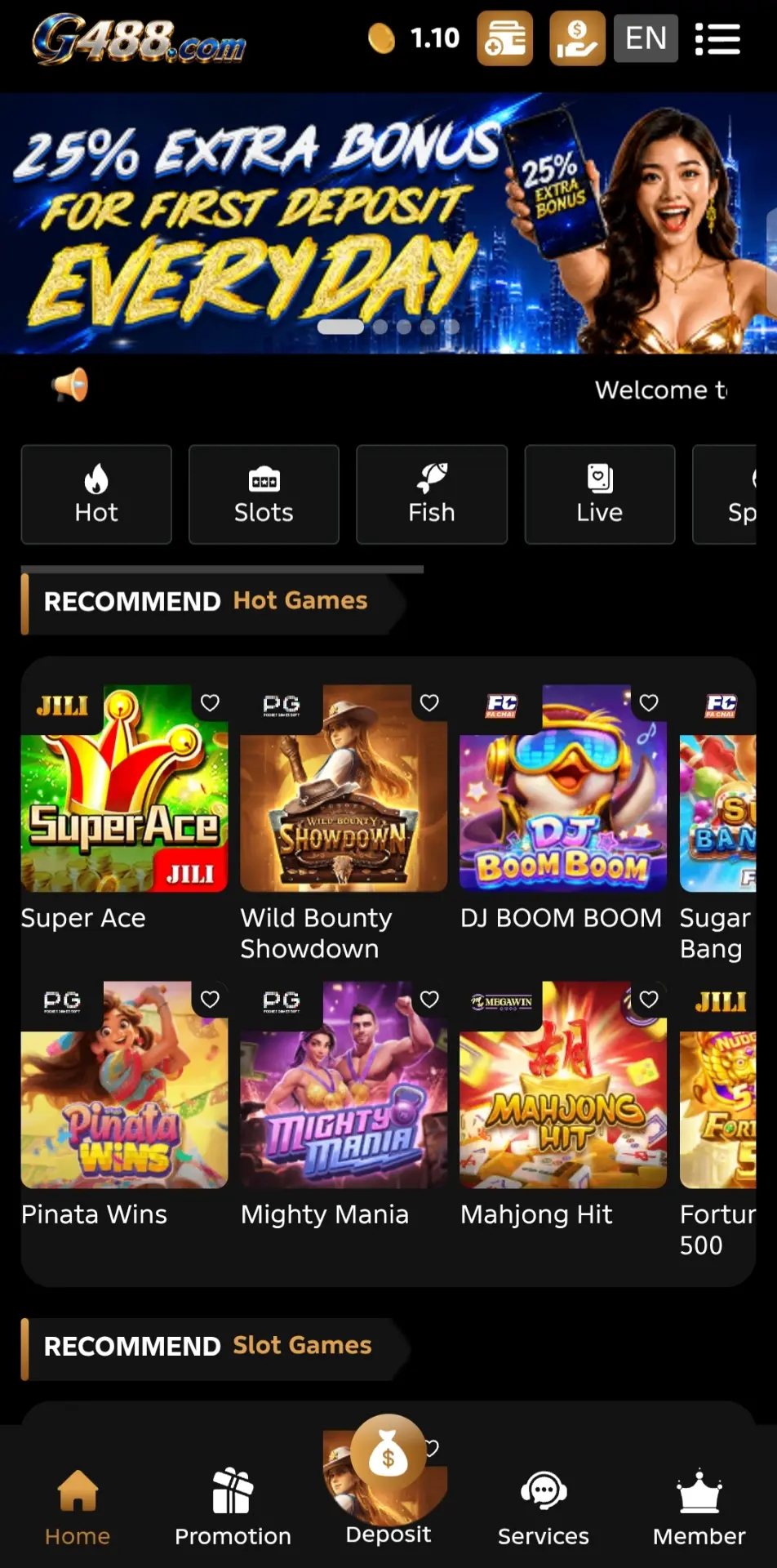777x1568 pixels.
Task: Switch to the Slots category
Action: [264, 494]
